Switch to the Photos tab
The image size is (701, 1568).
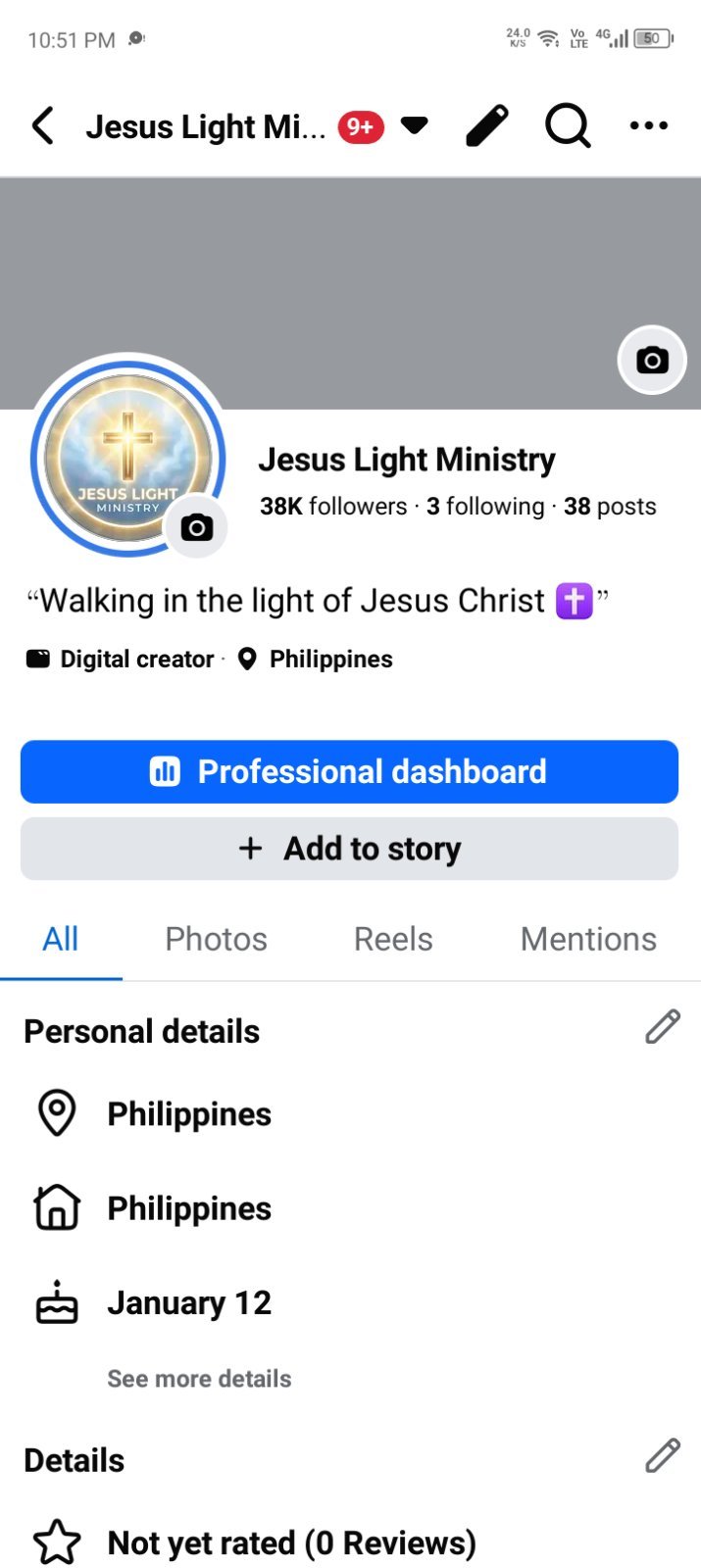click(x=216, y=939)
